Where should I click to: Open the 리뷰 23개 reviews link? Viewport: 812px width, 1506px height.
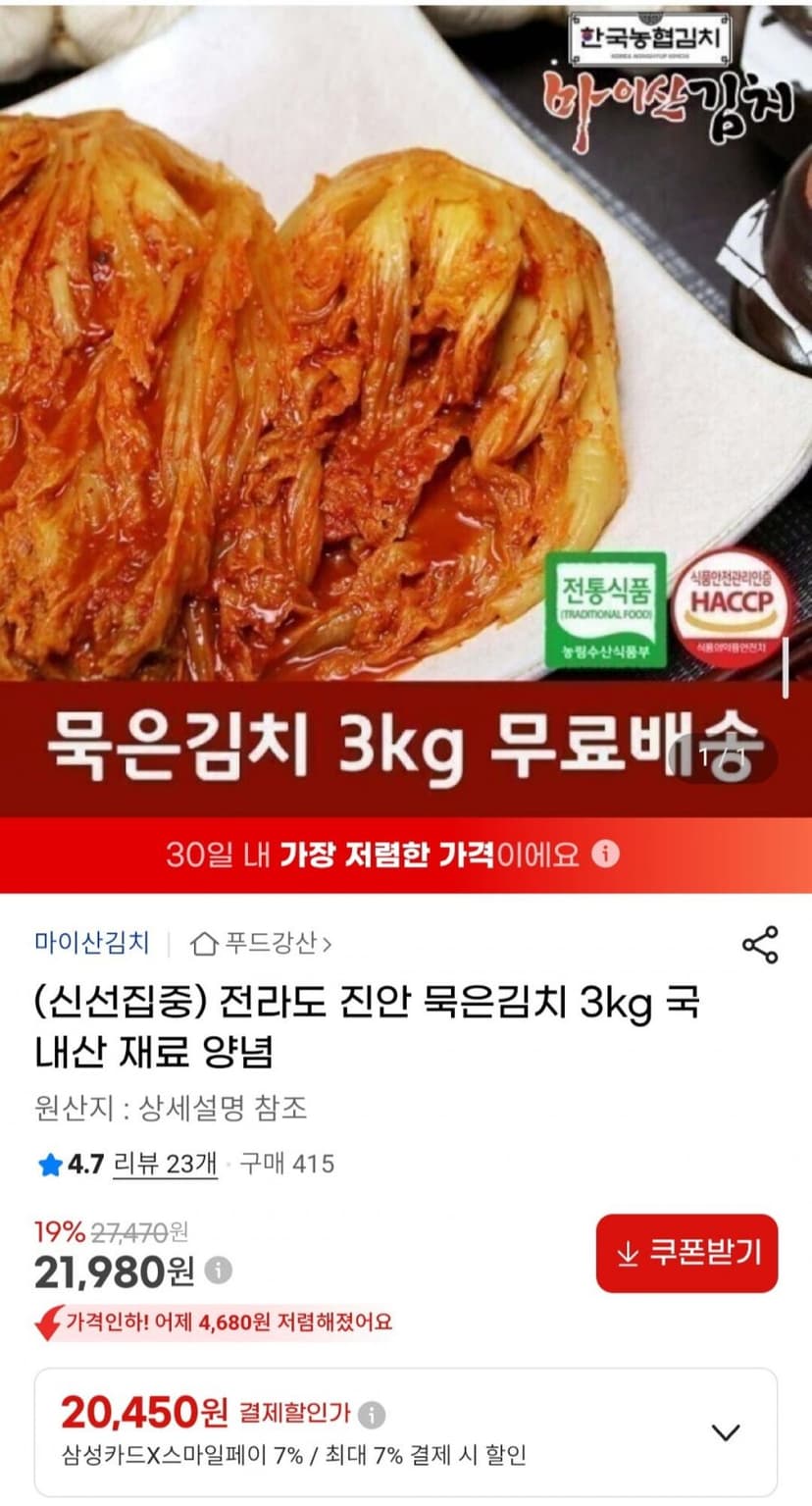click(x=166, y=1164)
